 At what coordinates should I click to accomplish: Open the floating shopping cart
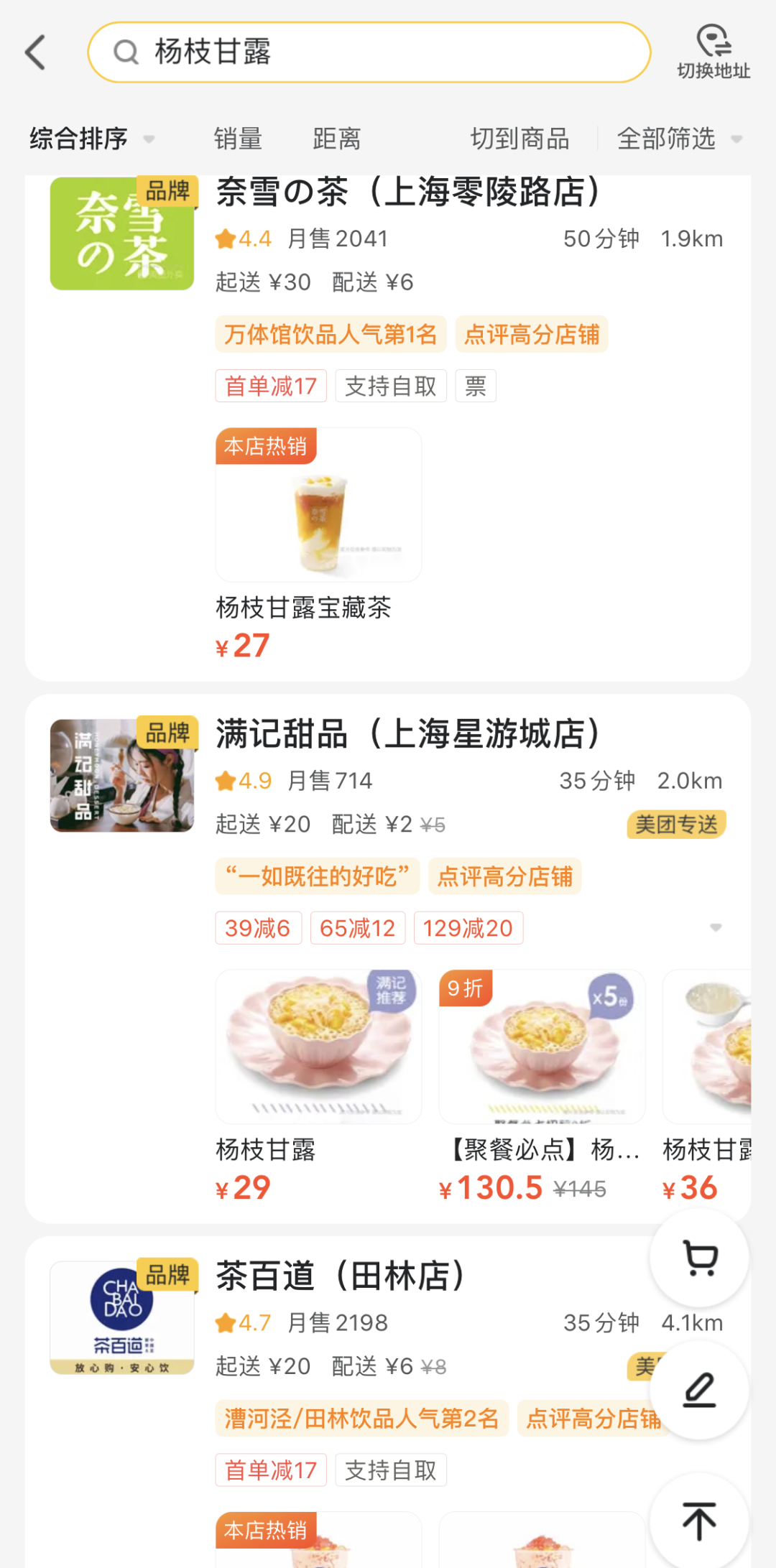click(x=700, y=1258)
